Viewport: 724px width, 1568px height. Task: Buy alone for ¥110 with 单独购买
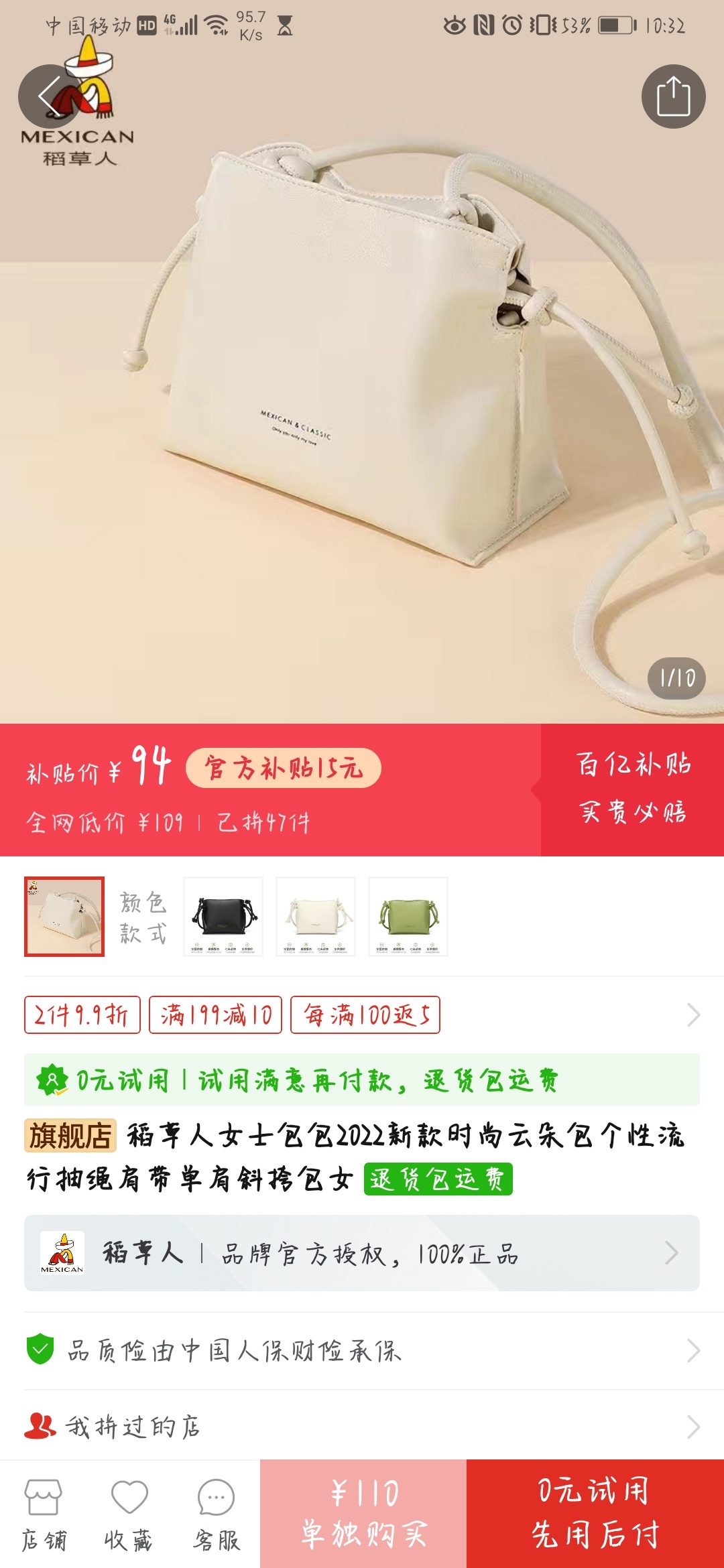point(363,1514)
